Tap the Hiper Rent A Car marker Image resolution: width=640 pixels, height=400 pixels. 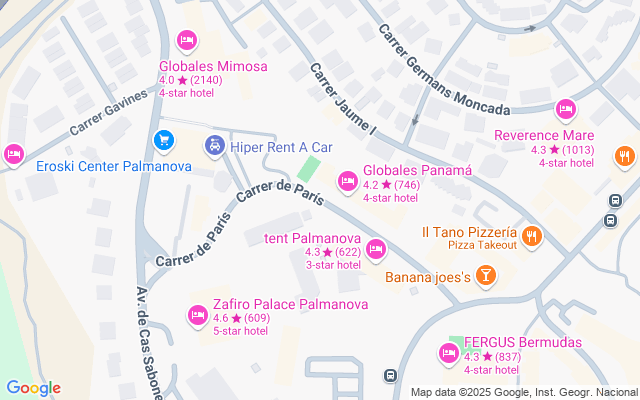[214, 147]
